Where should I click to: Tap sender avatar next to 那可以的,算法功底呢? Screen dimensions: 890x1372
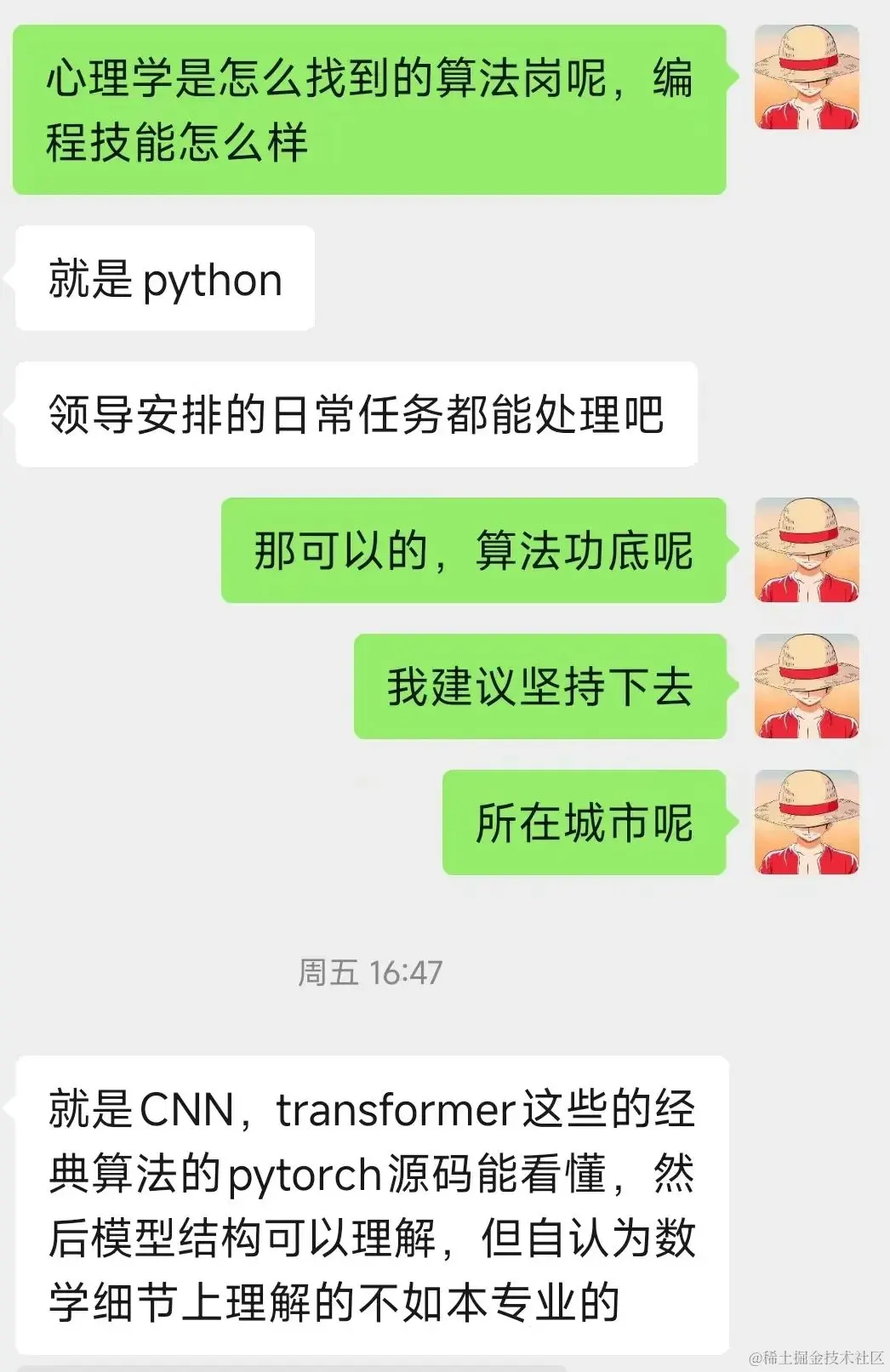(x=807, y=550)
